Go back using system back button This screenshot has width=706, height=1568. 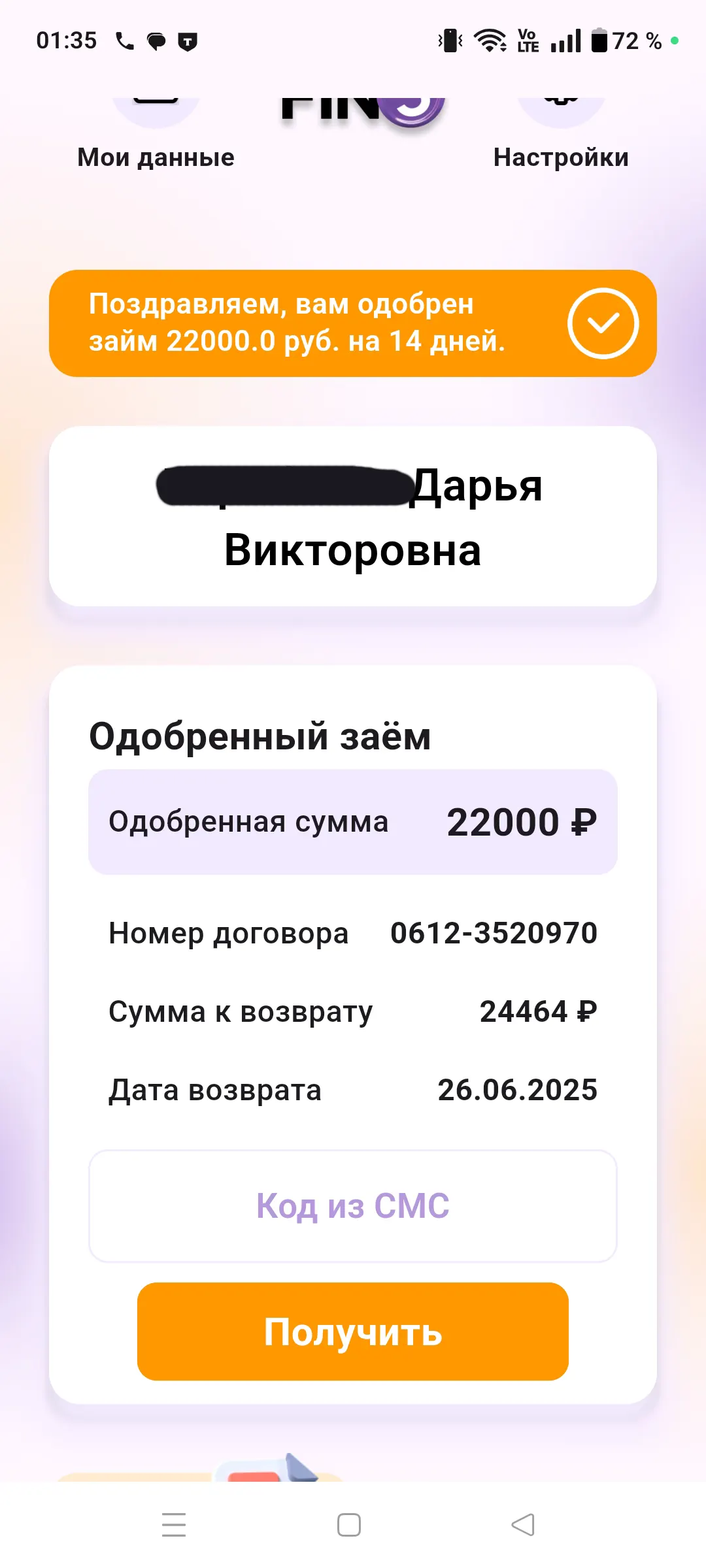pyautogui.click(x=523, y=1525)
